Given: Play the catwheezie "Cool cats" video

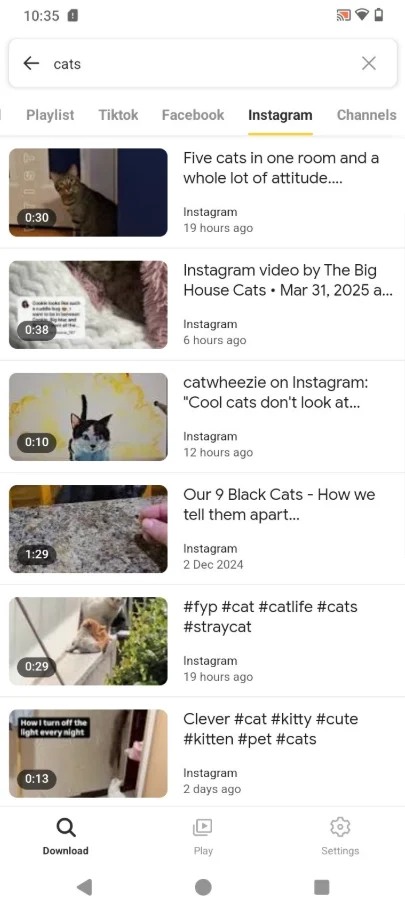Looking at the screenshot, I should (202, 417).
